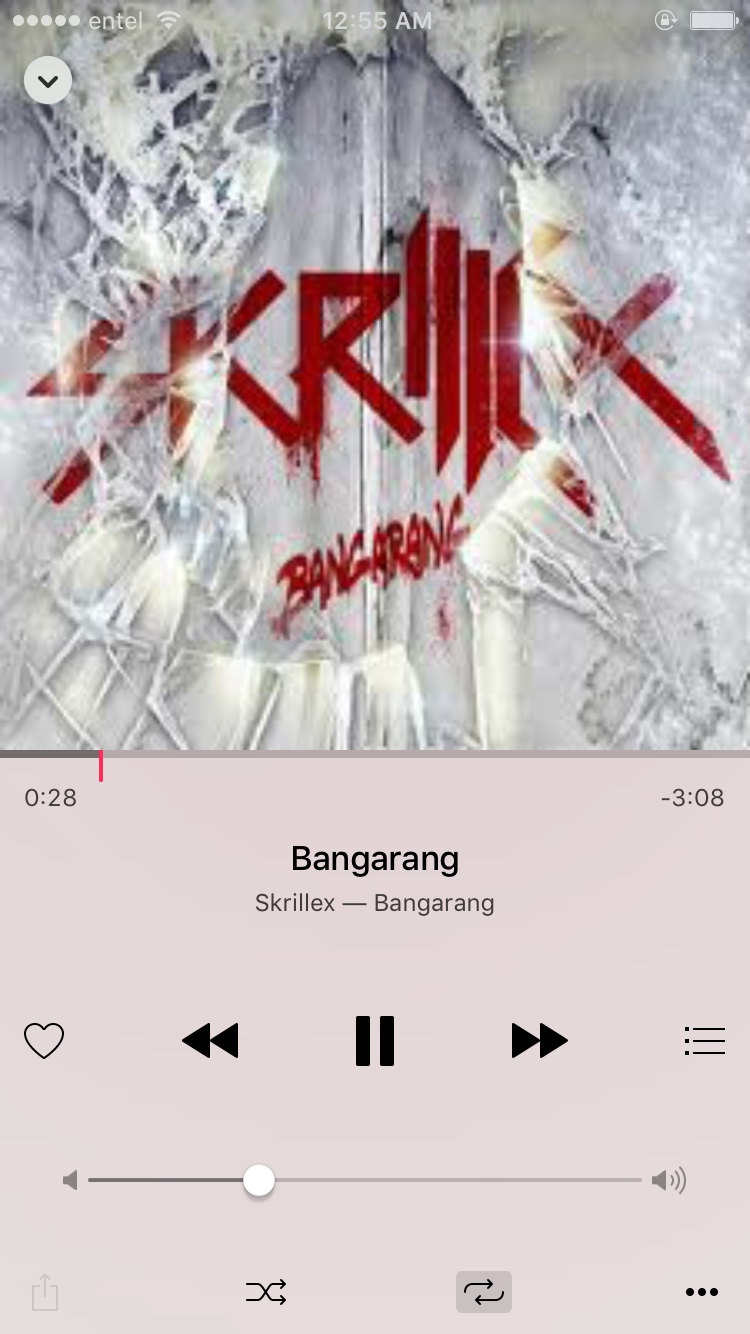Open the Skrillex — Bangarang album link

375,903
